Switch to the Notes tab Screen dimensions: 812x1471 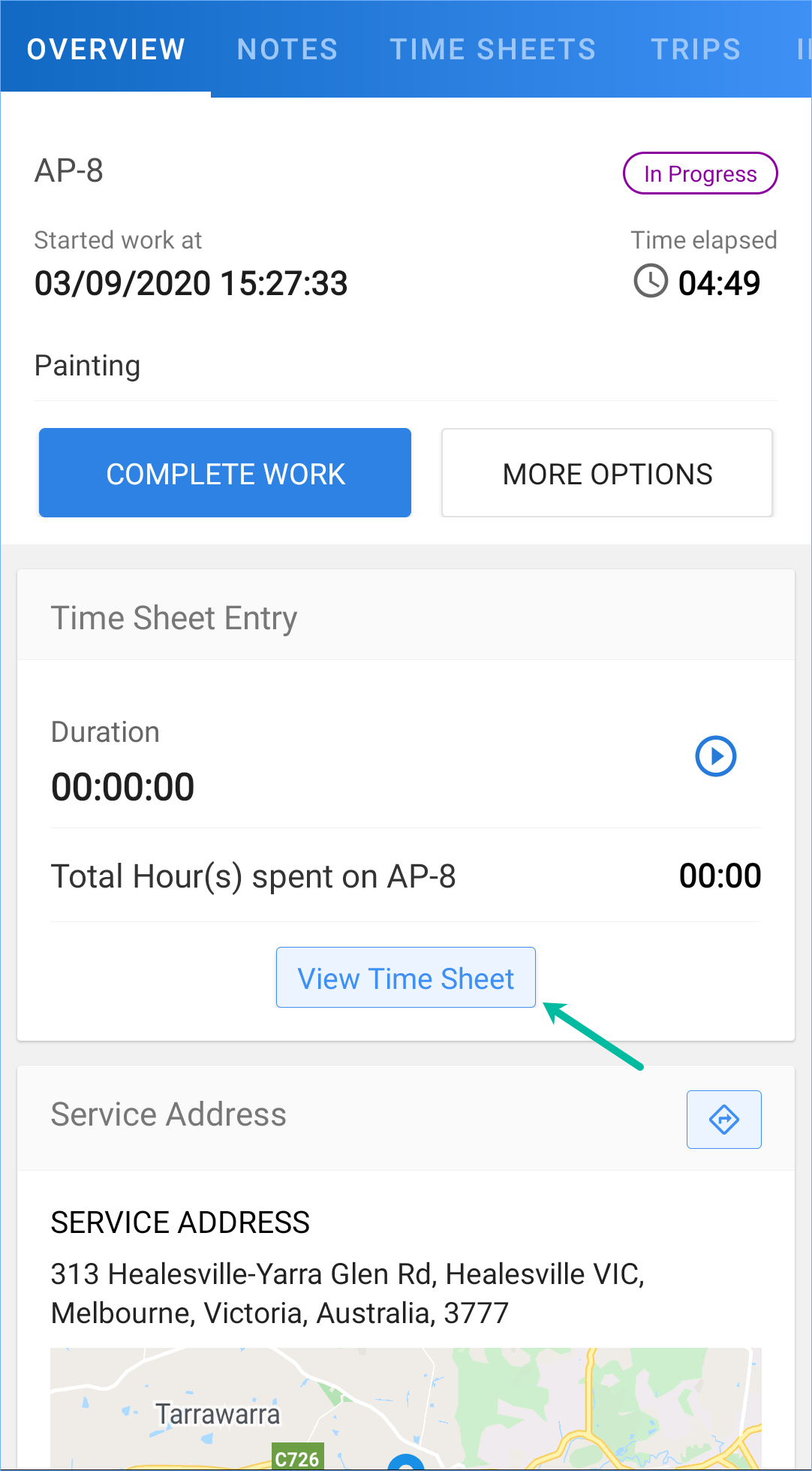(287, 50)
